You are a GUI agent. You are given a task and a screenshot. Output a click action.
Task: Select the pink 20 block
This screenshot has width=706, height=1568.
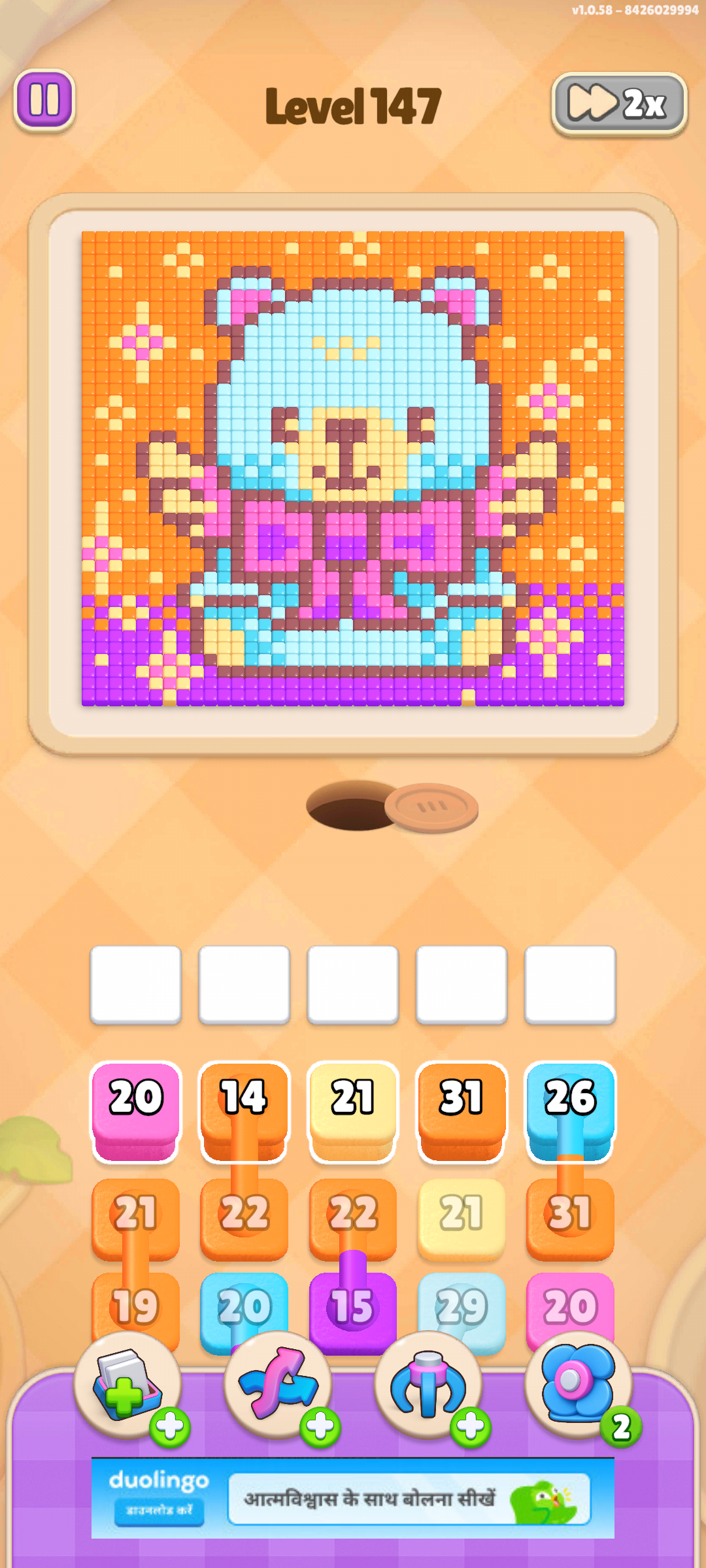click(x=136, y=1112)
